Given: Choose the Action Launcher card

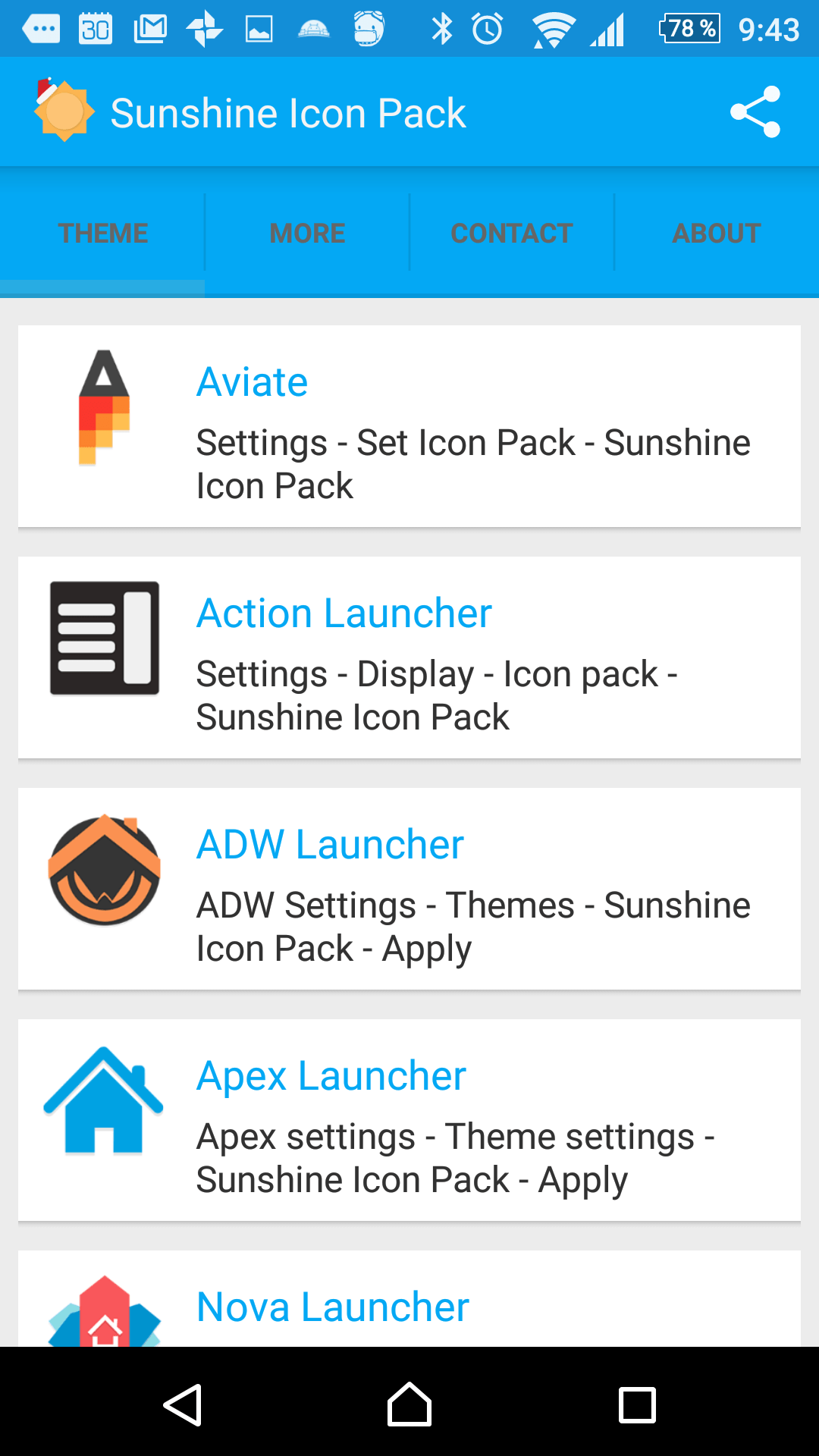Looking at the screenshot, I should point(409,657).
